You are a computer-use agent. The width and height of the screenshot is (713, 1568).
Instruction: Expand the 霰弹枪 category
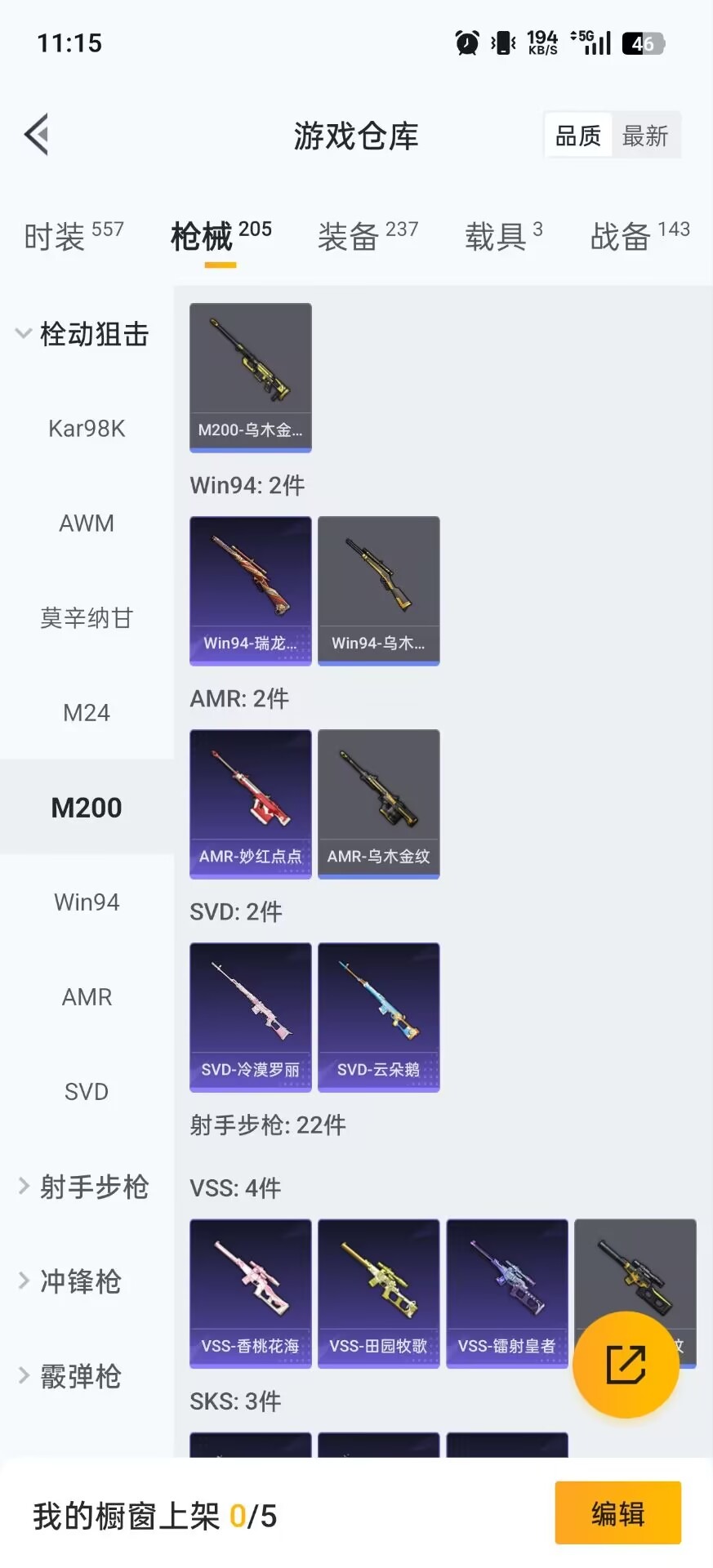[x=84, y=1376]
